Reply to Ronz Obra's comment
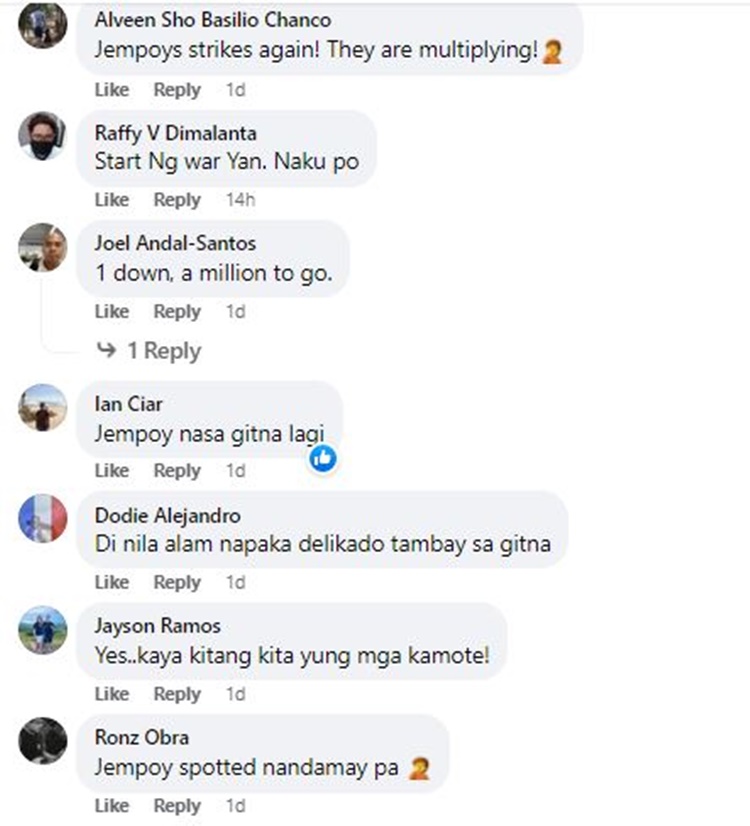The image size is (750, 826). tap(177, 806)
